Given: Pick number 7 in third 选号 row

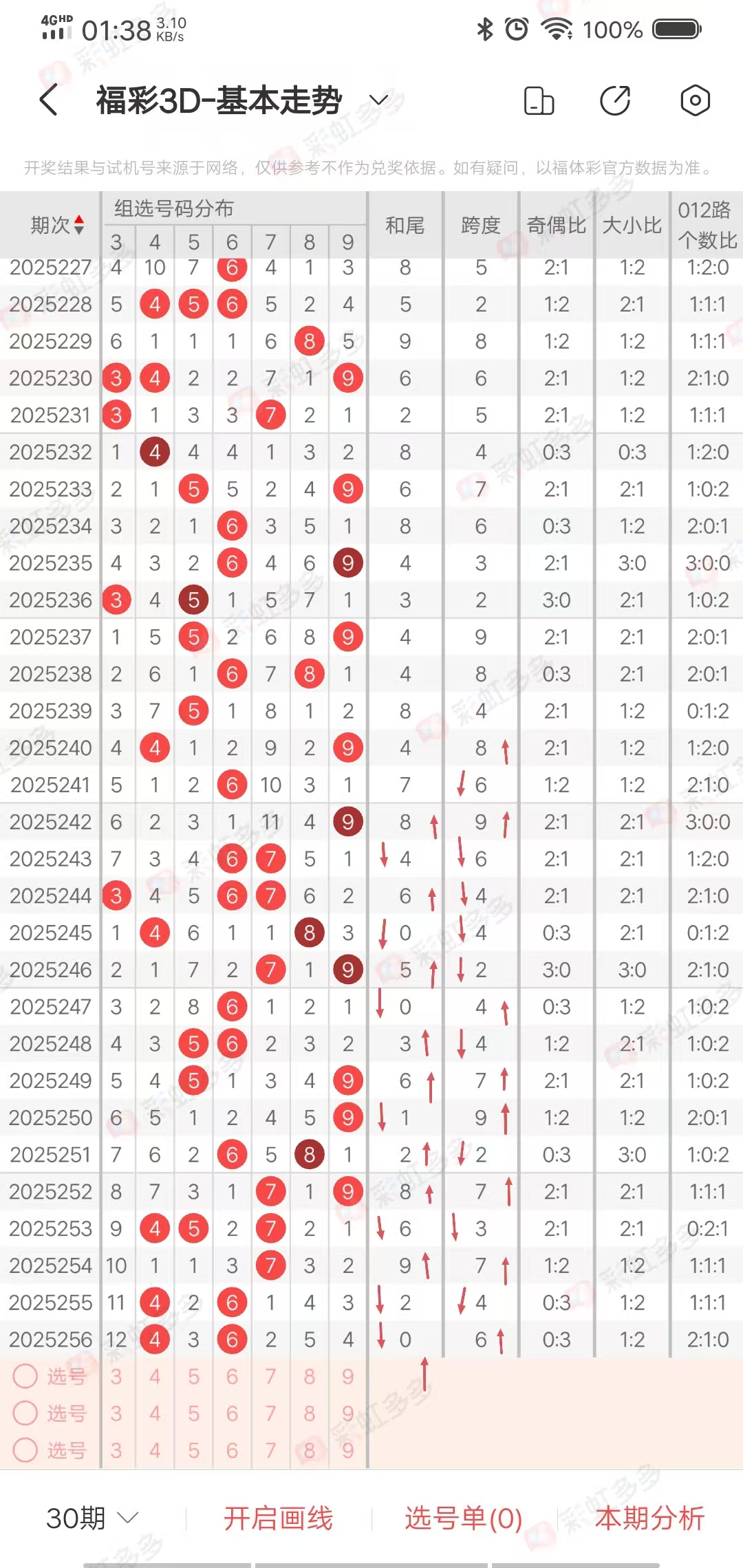Looking at the screenshot, I should pos(271,1450).
